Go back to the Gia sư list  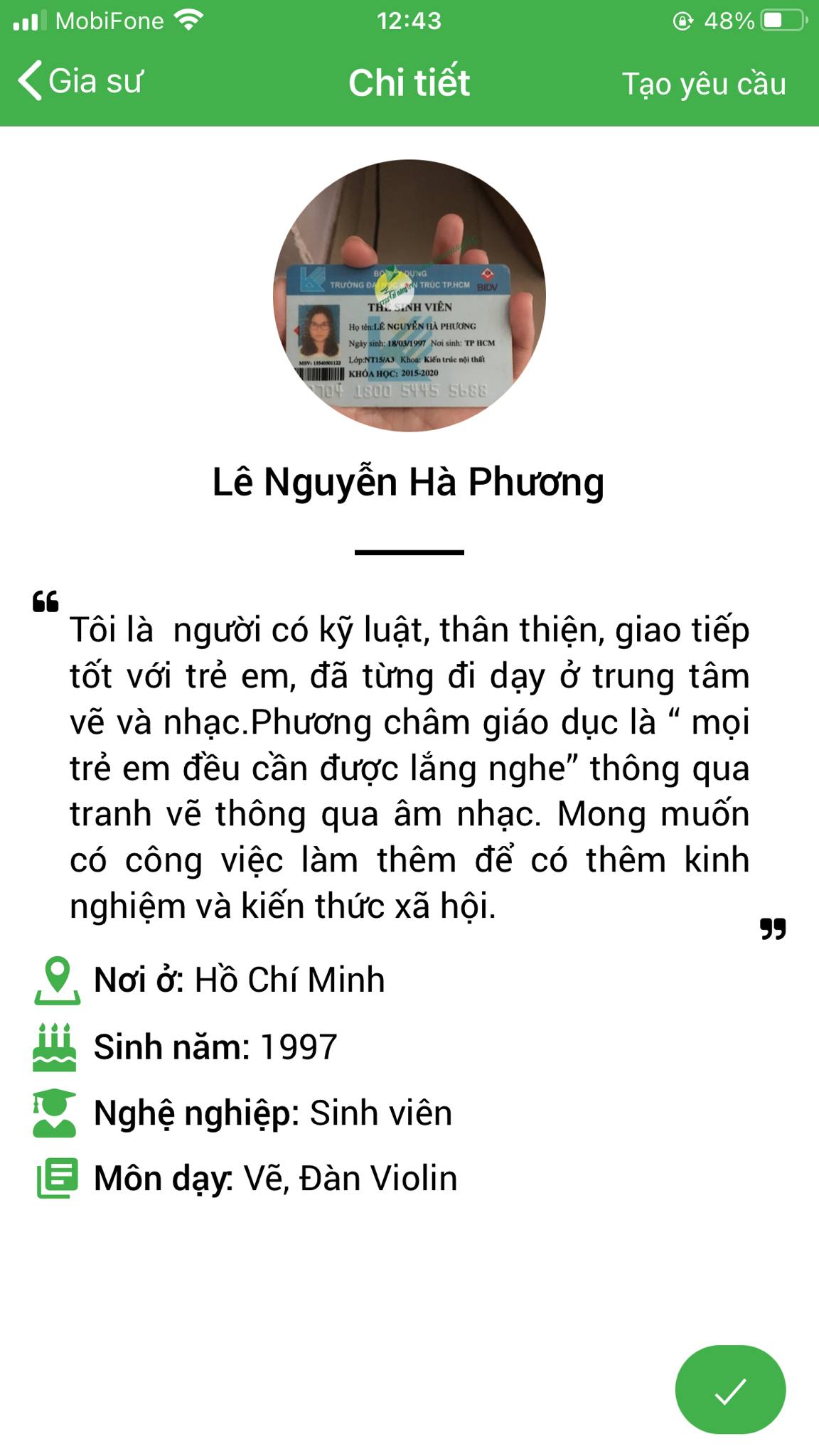click(x=80, y=81)
